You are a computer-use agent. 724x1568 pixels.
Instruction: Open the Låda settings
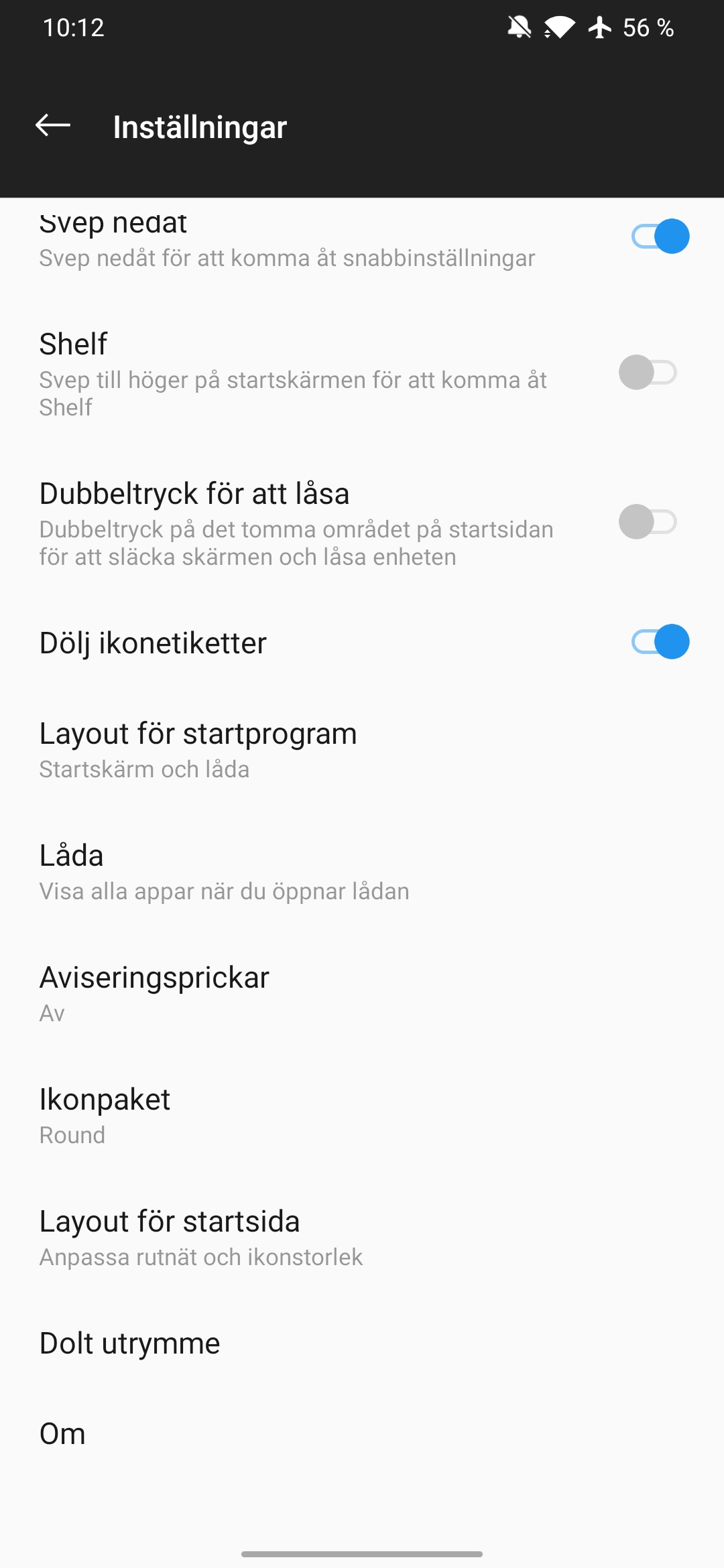coord(362,871)
